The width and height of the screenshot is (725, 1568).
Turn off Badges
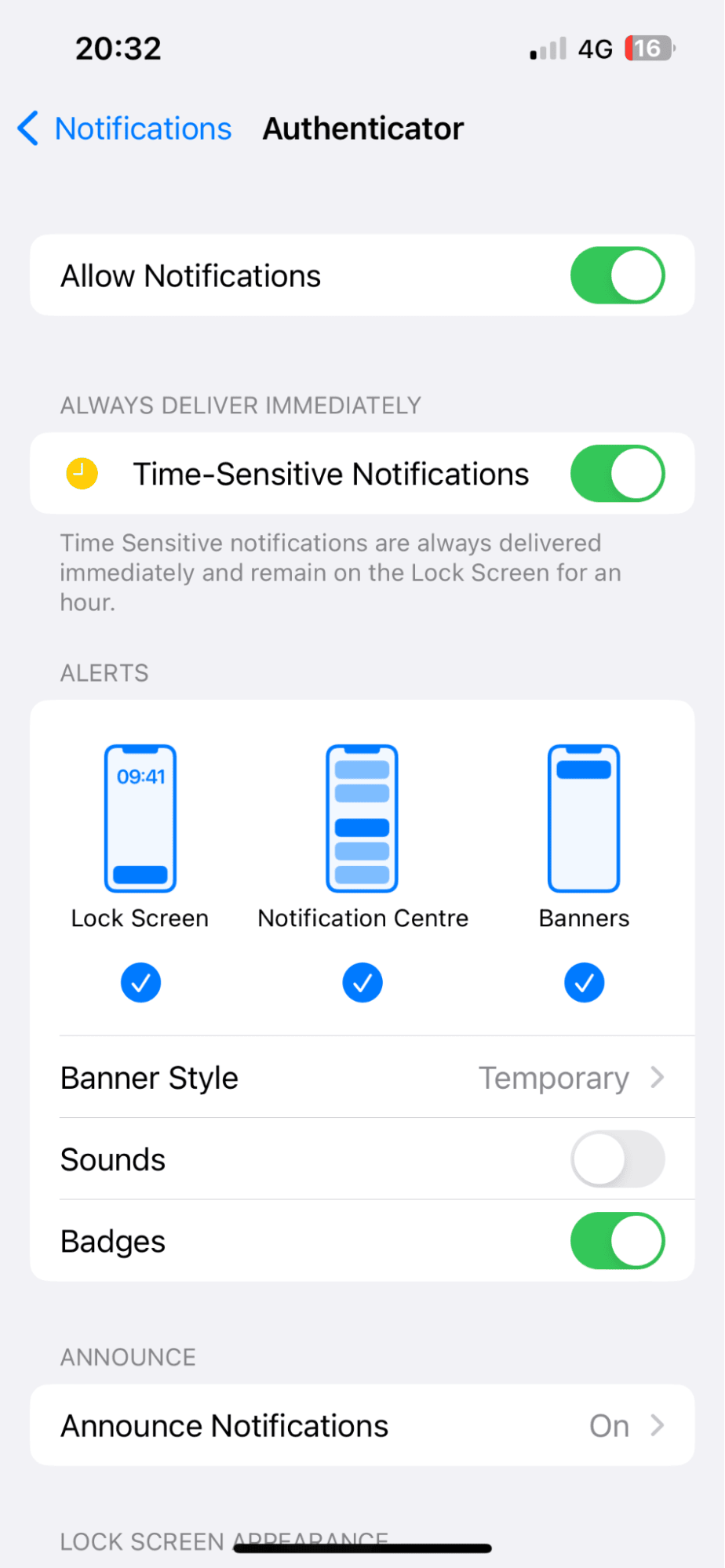click(x=617, y=1240)
